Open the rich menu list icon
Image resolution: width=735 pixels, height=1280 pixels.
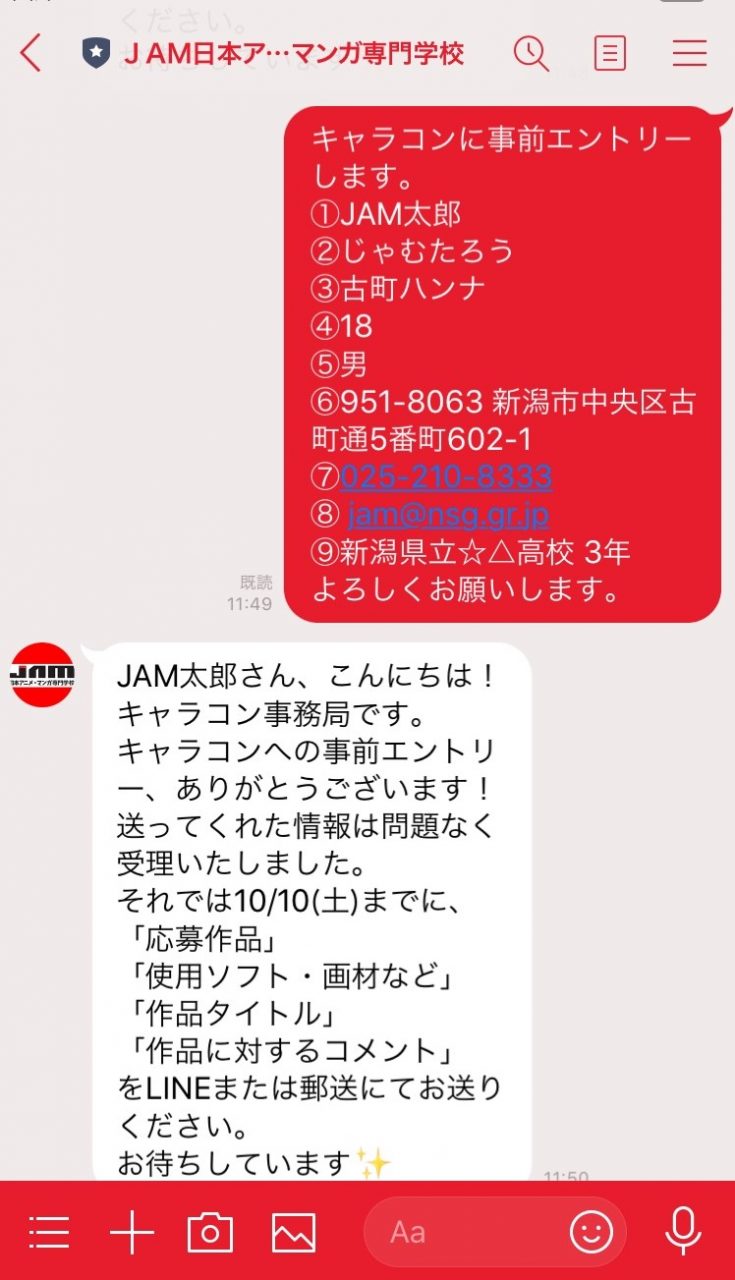48,1232
